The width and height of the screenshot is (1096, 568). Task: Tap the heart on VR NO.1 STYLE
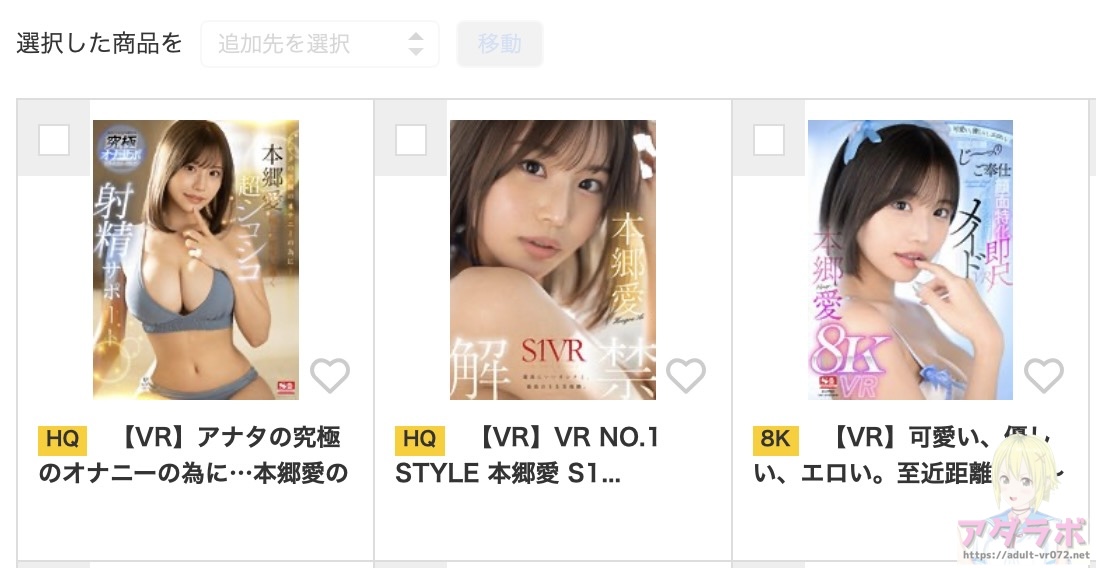pyautogui.click(x=686, y=376)
